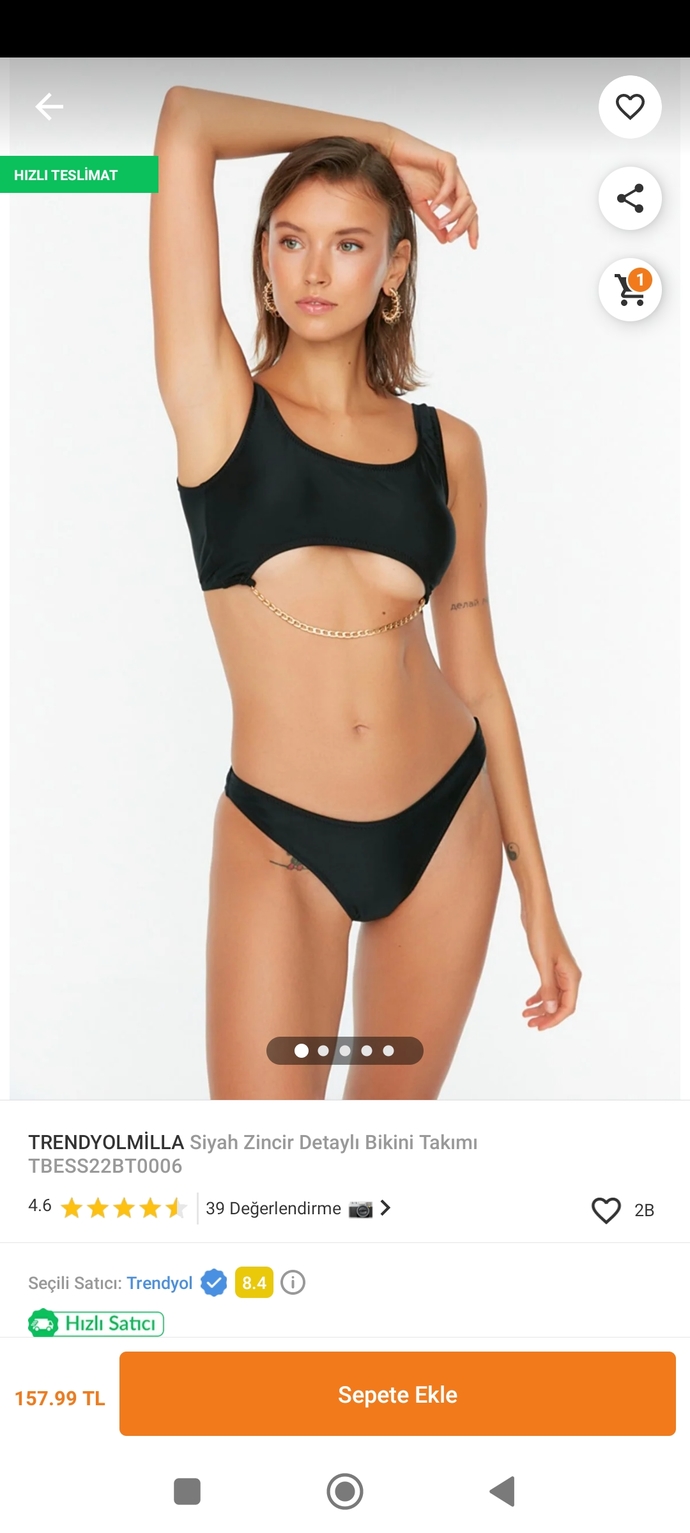The image size is (690, 1533).
Task: Open the product photo in full view
Action: tap(345, 578)
